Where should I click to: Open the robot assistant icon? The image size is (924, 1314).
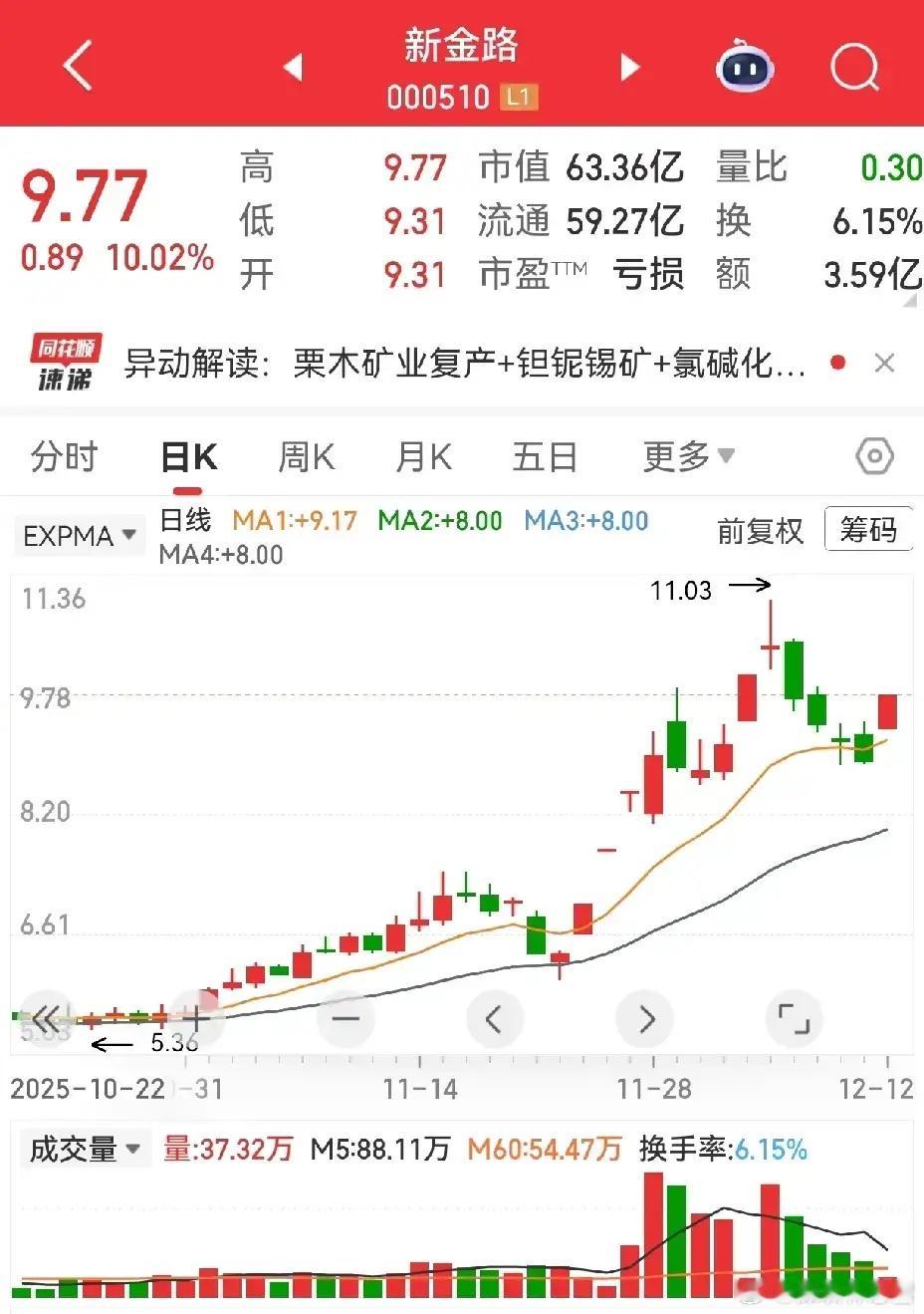745,67
